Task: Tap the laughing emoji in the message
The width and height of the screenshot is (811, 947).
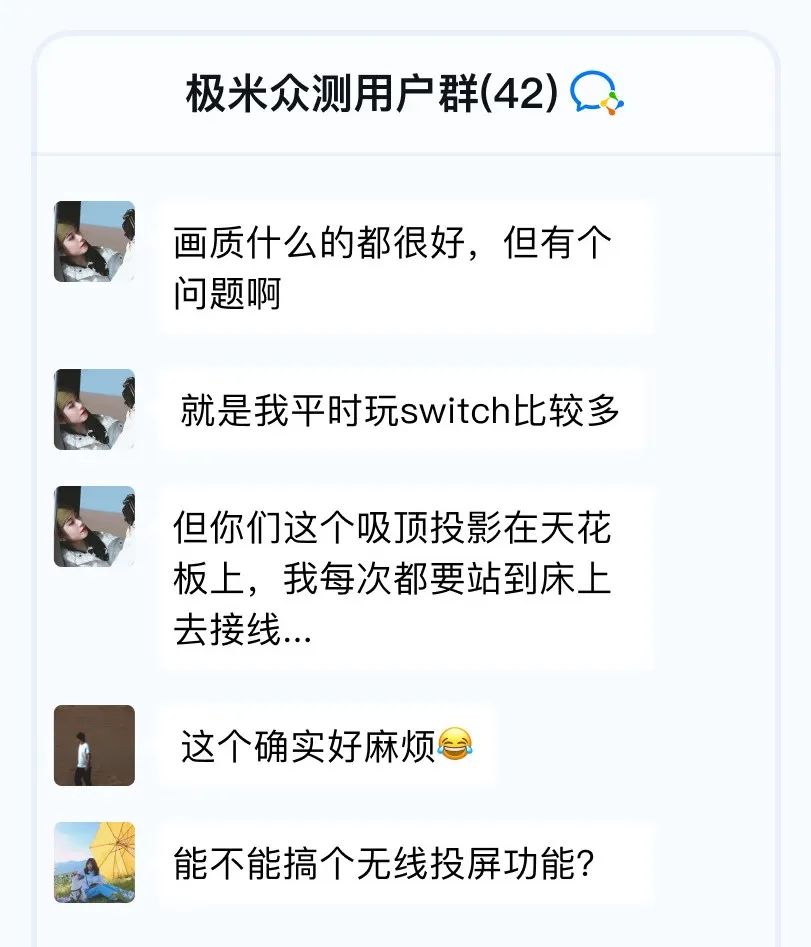Action: (455, 746)
